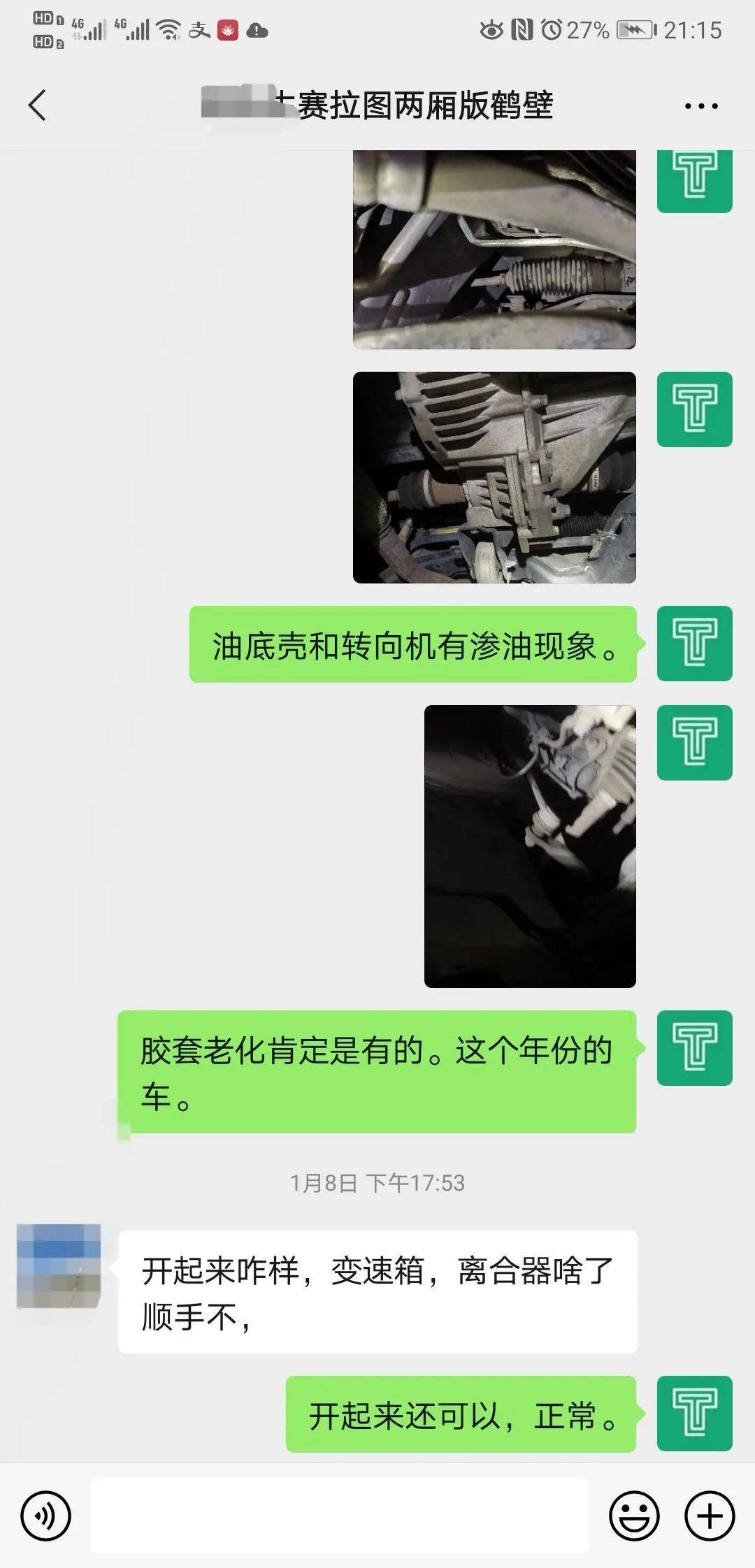The height and width of the screenshot is (1568, 755).
Task: Open chat info three-dot menu
Action: point(701,106)
